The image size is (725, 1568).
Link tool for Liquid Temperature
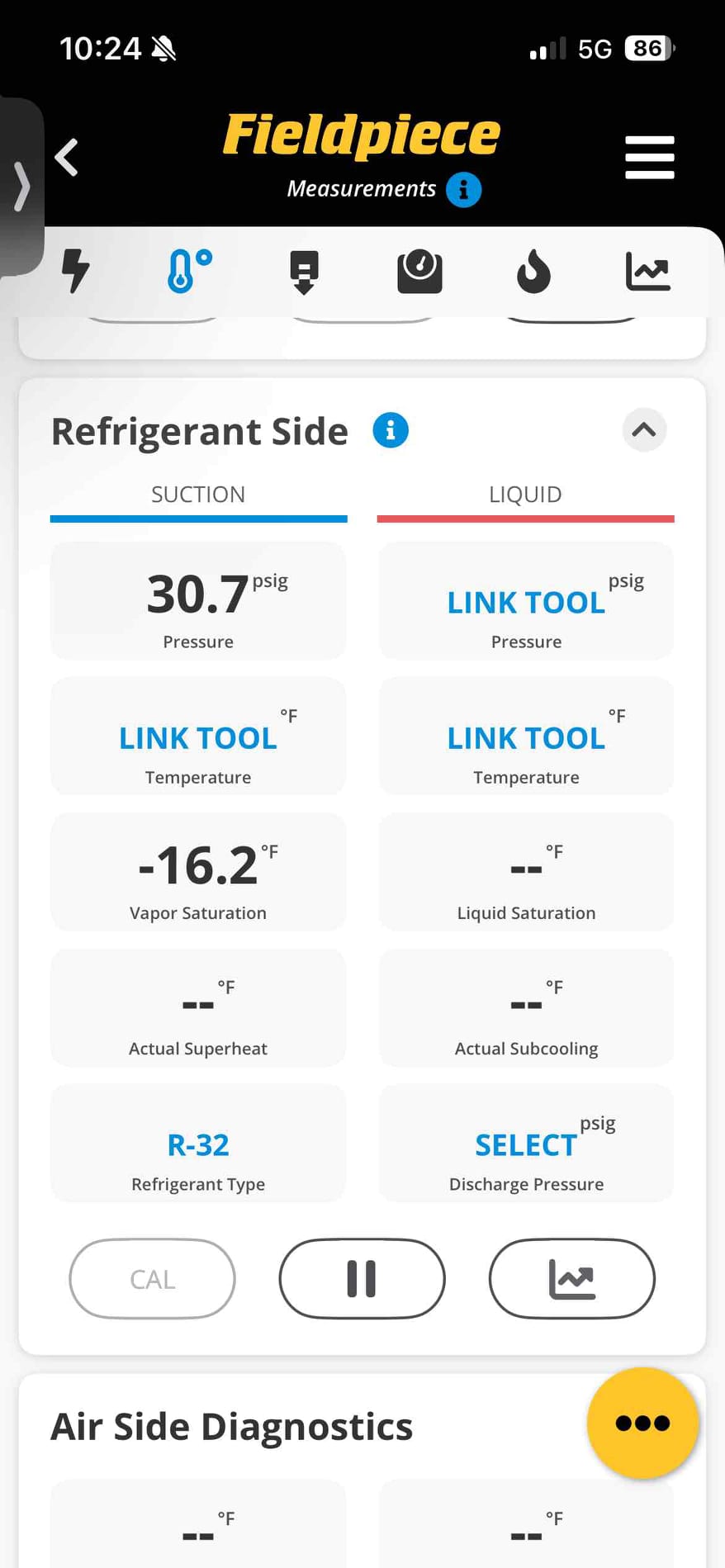tap(526, 737)
